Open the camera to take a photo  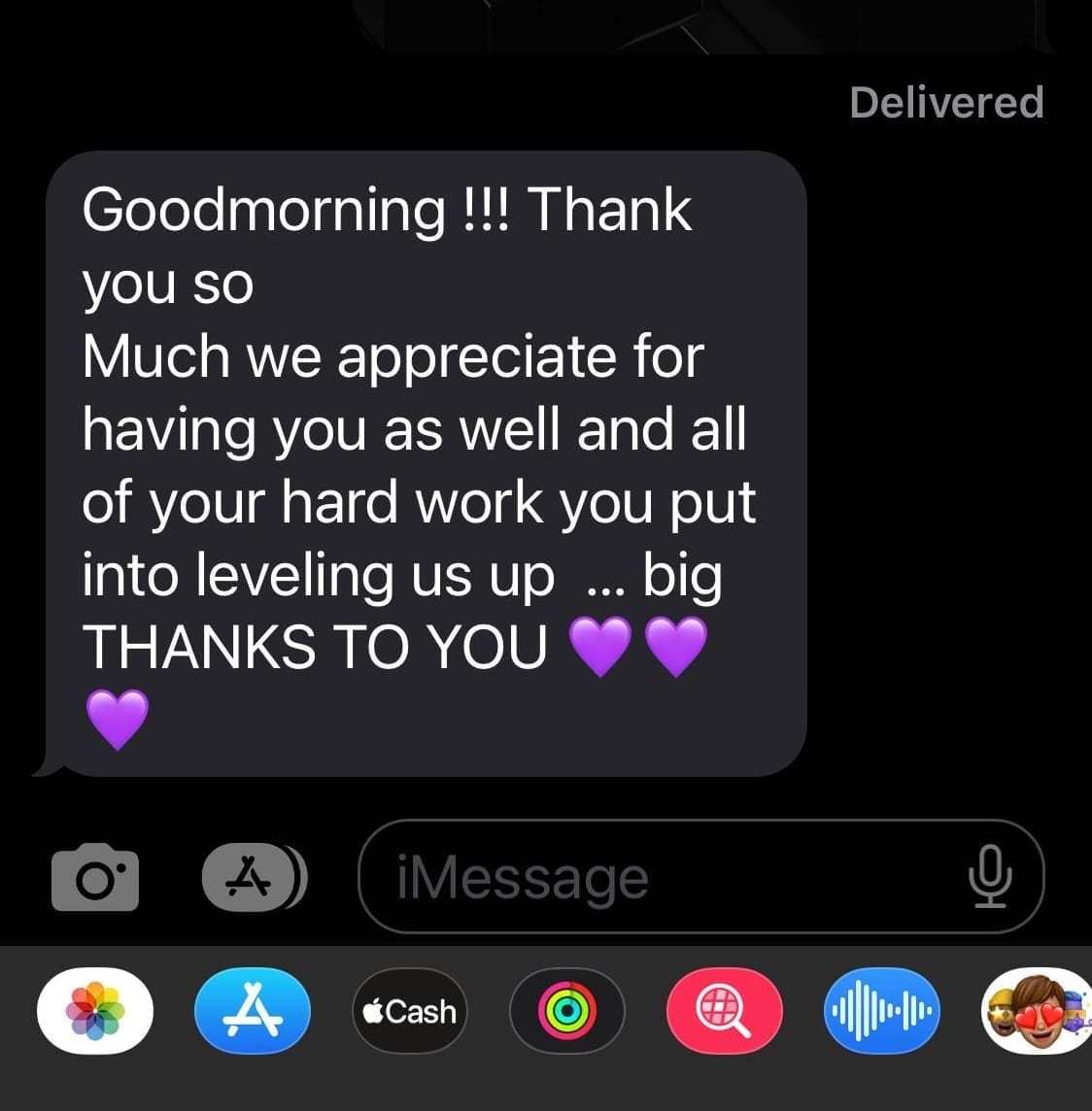point(94,876)
